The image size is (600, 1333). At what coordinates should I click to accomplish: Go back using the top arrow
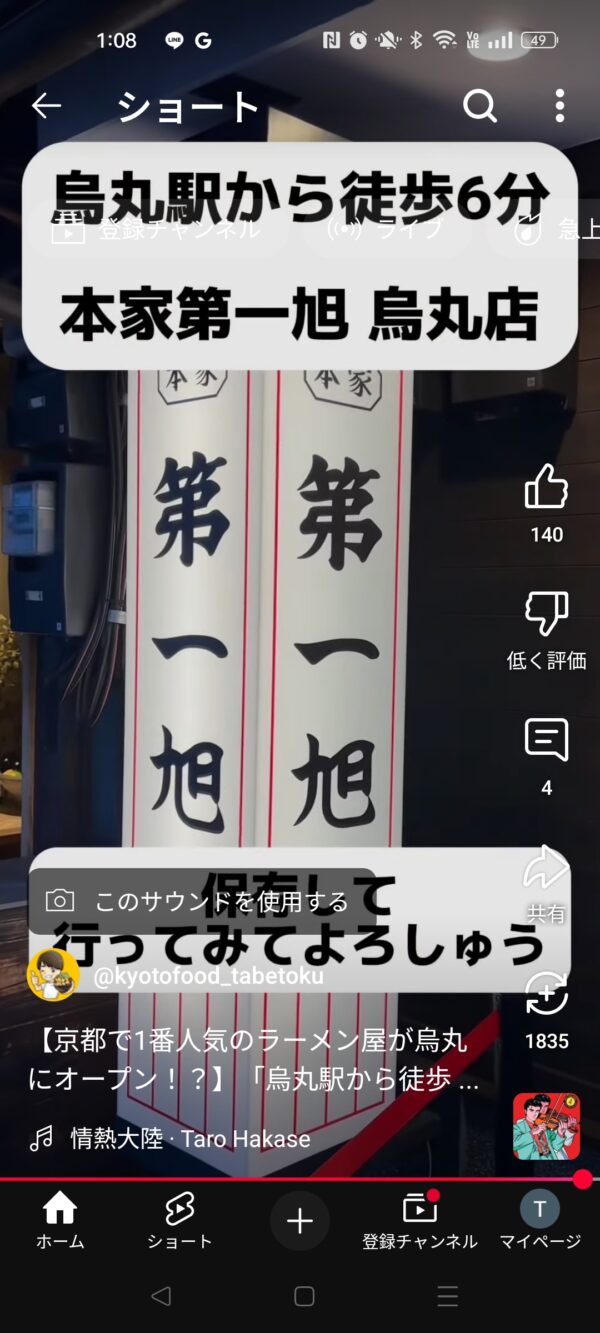(46, 106)
